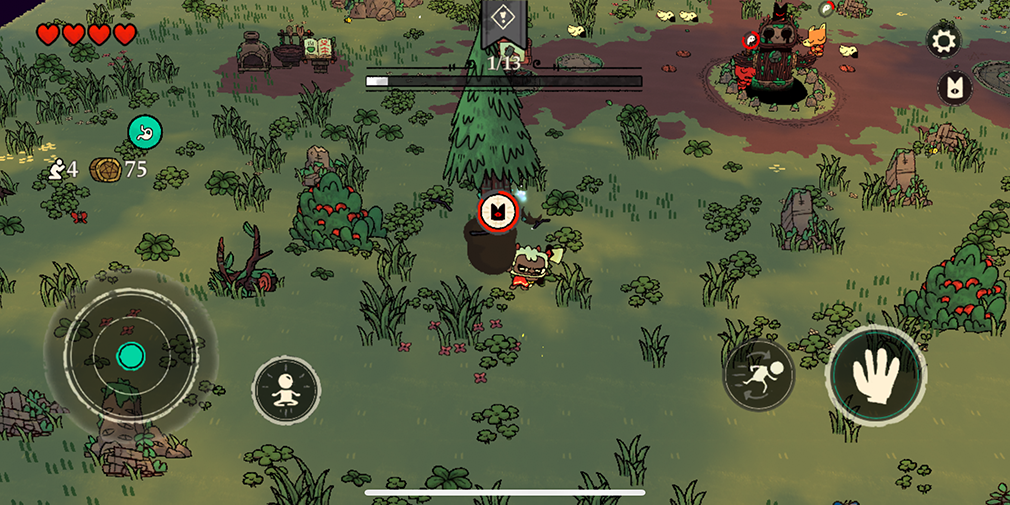Open the follower menu icon below settings

pyautogui.click(x=954, y=88)
